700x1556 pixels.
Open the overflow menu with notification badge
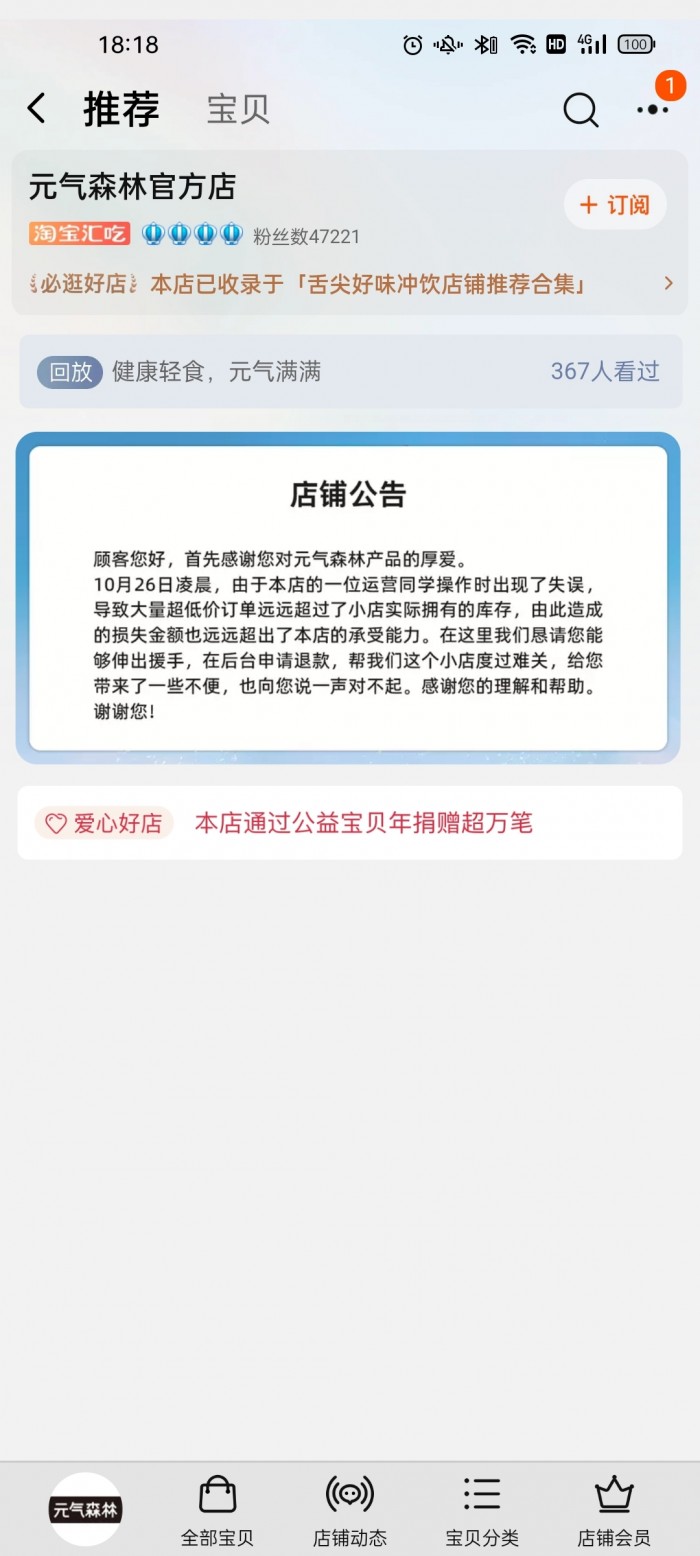click(x=653, y=108)
